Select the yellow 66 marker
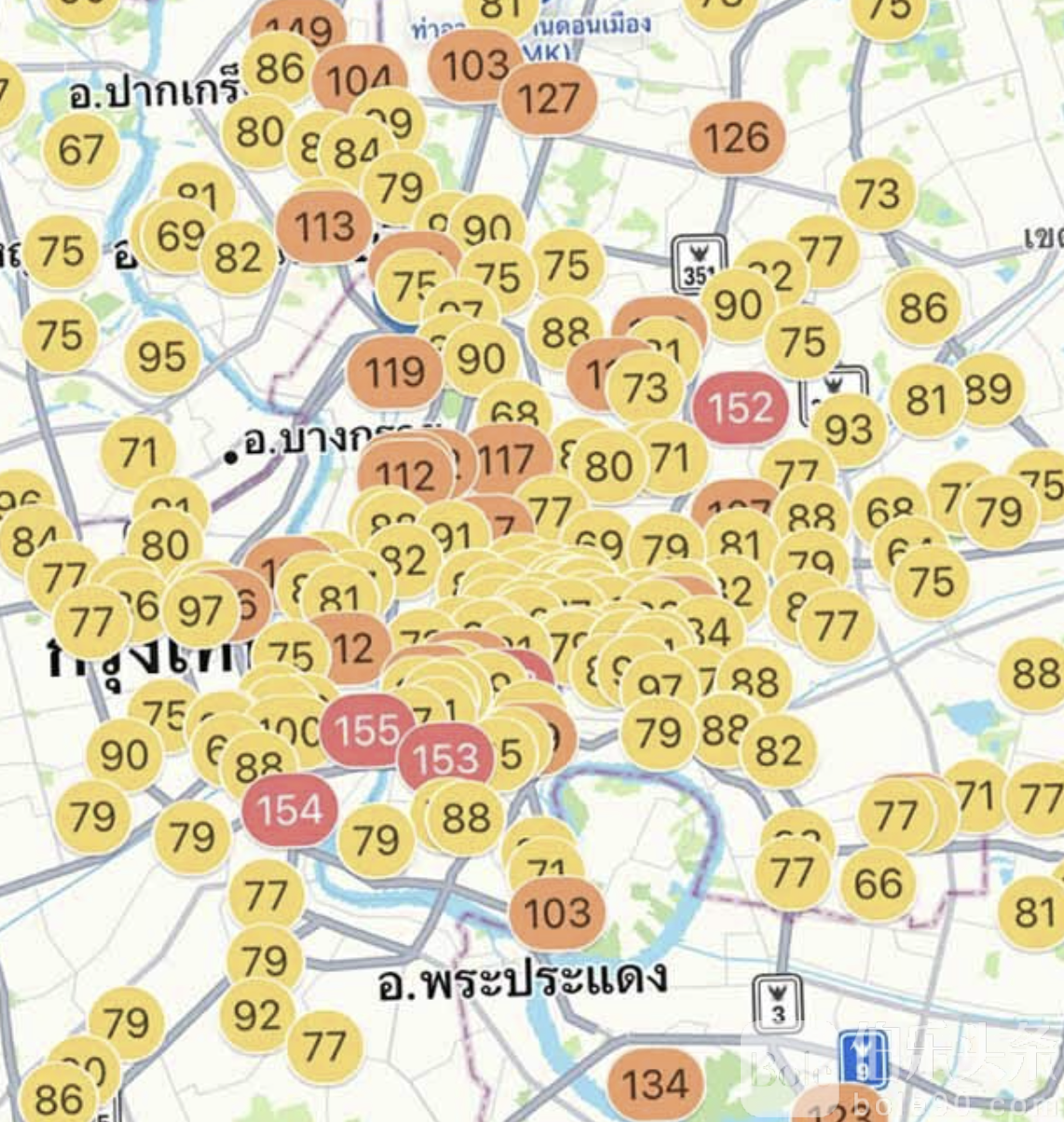 coord(877,883)
